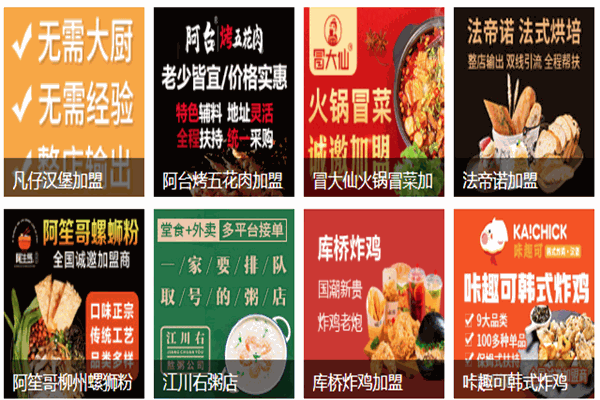Open the 凡仔汉堡加盟 tile

pos(74,100)
